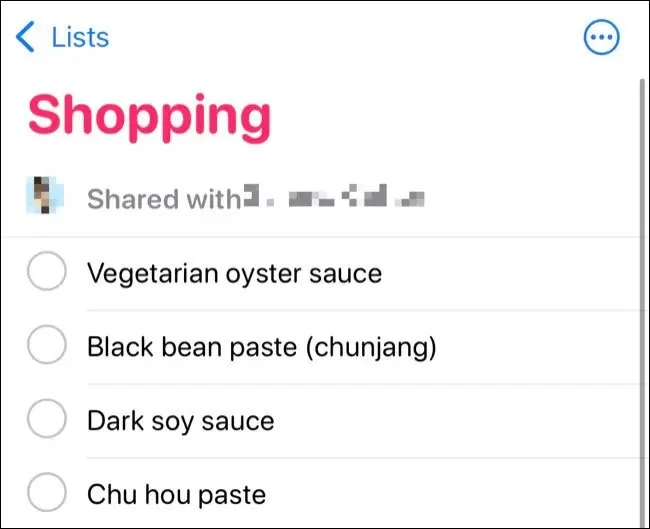Tick the Chu hou paste circle
Image resolution: width=650 pixels, height=529 pixels.
click(x=46, y=493)
